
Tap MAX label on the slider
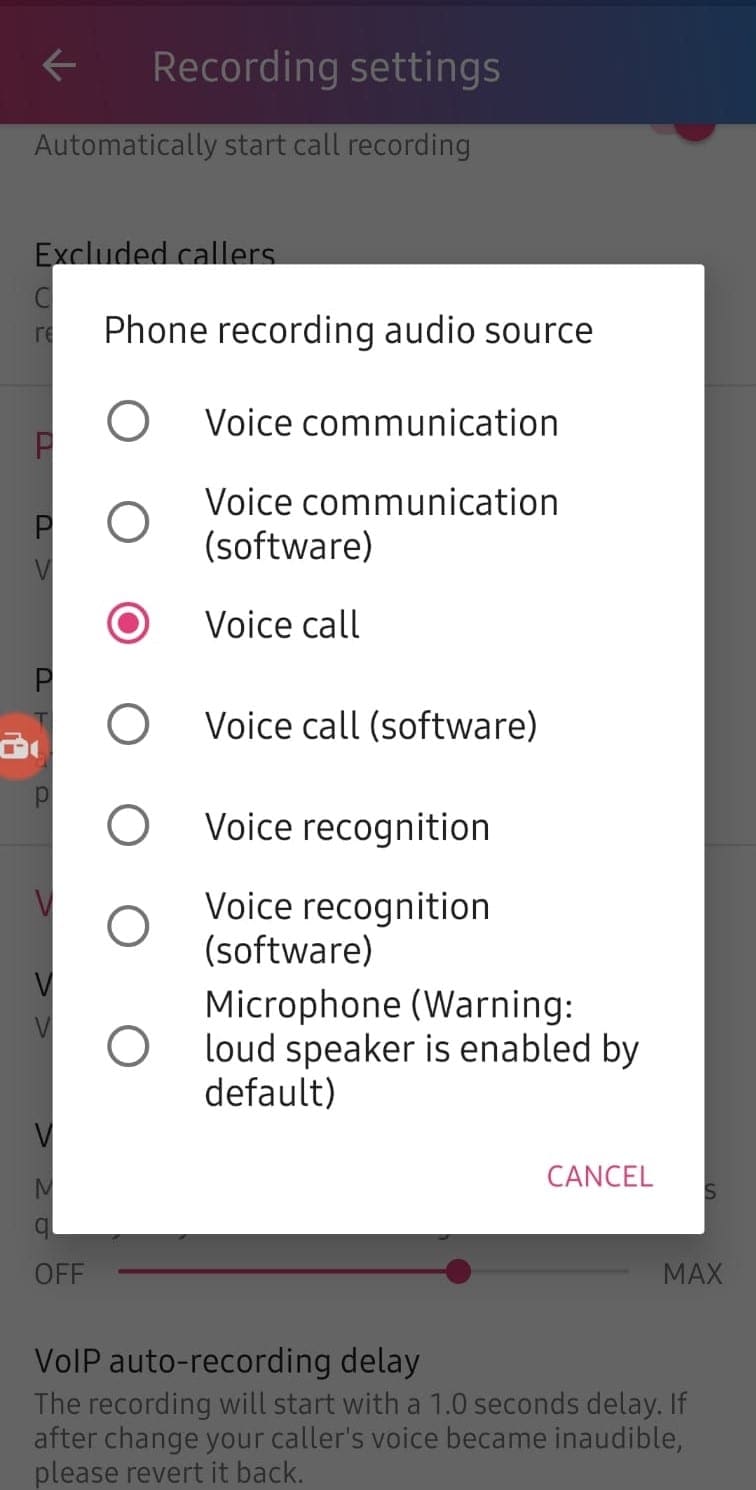click(x=693, y=1272)
